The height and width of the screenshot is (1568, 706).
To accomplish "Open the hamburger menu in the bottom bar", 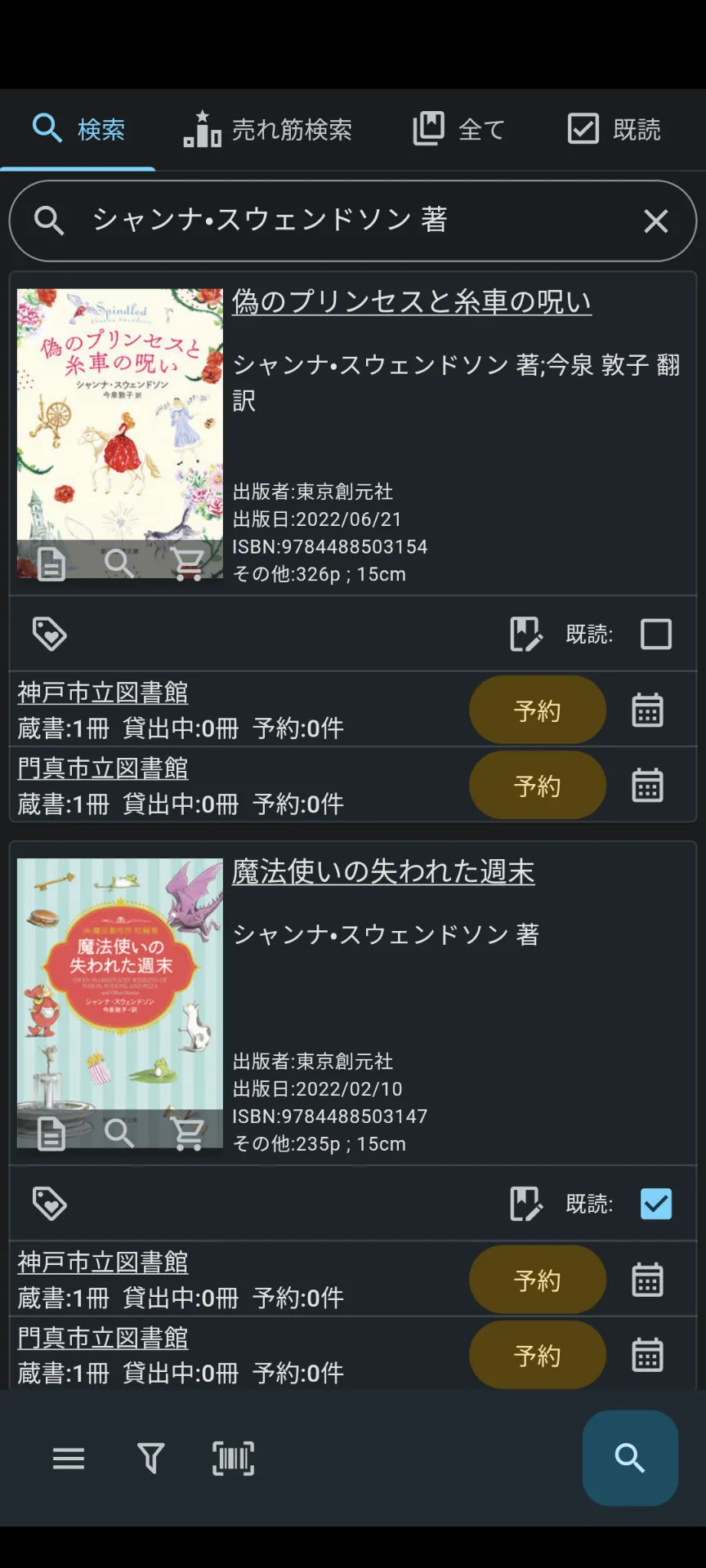I will pyautogui.click(x=69, y=1459).
